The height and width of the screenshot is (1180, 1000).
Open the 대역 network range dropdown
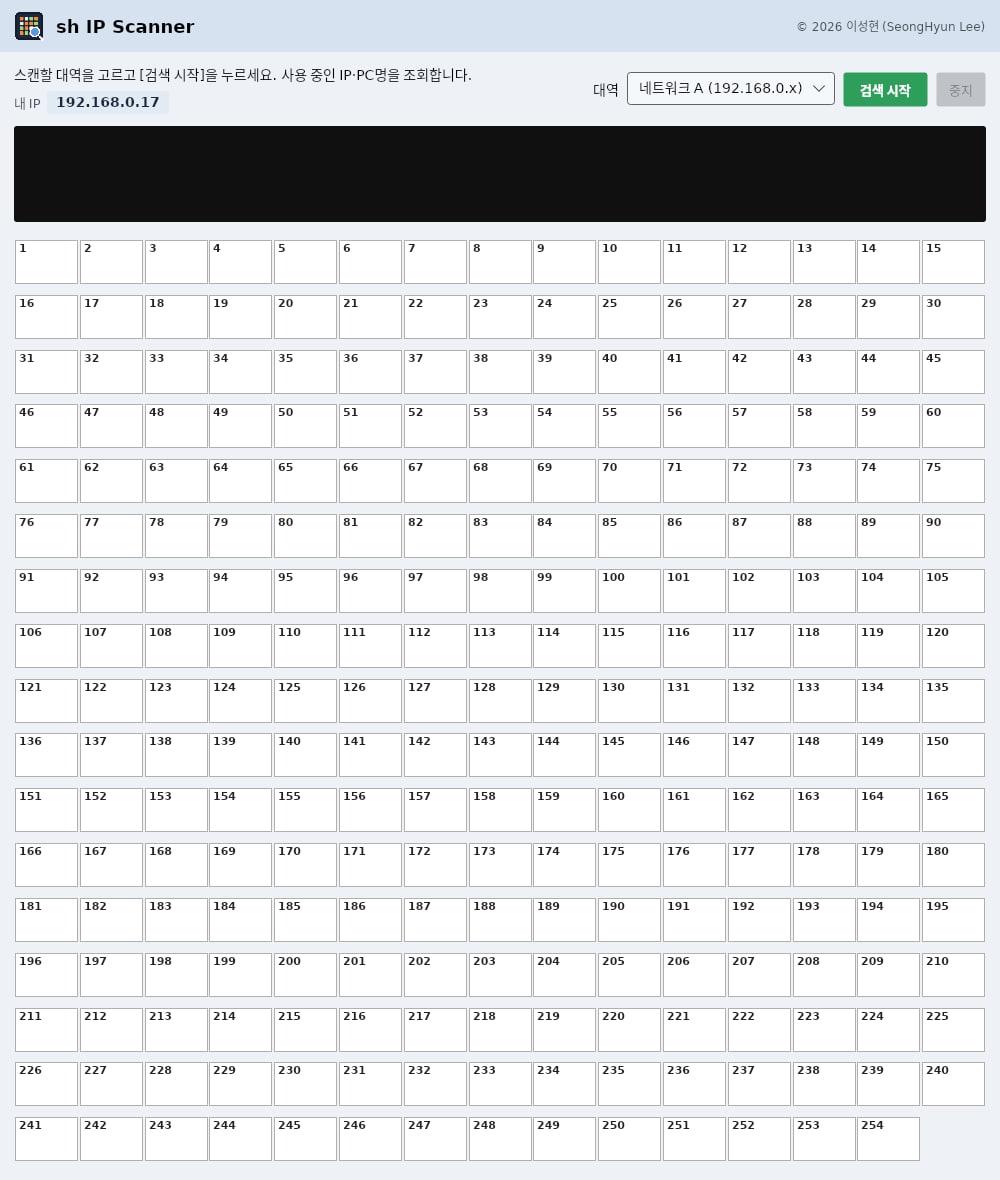[730, 89]
